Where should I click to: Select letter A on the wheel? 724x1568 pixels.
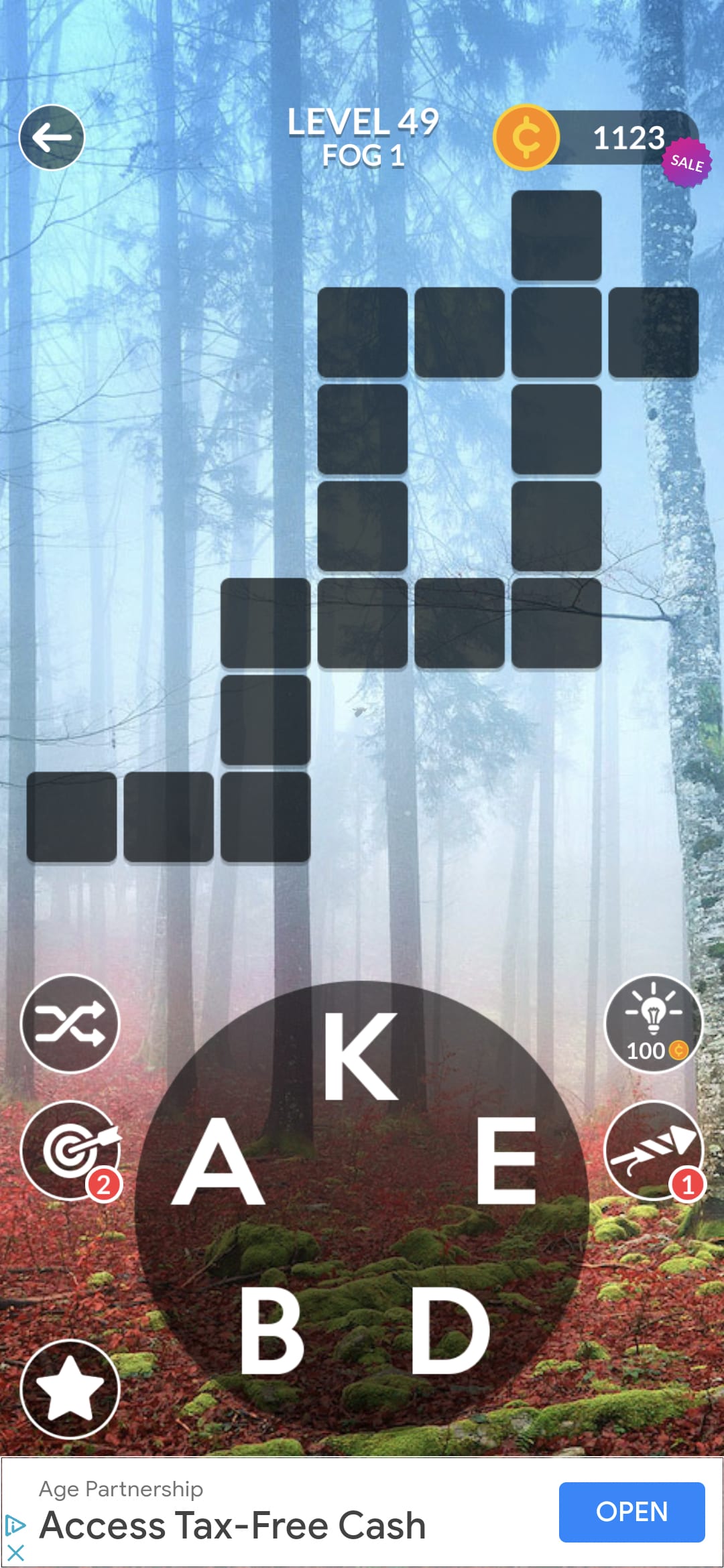(x=218, y=1163)
